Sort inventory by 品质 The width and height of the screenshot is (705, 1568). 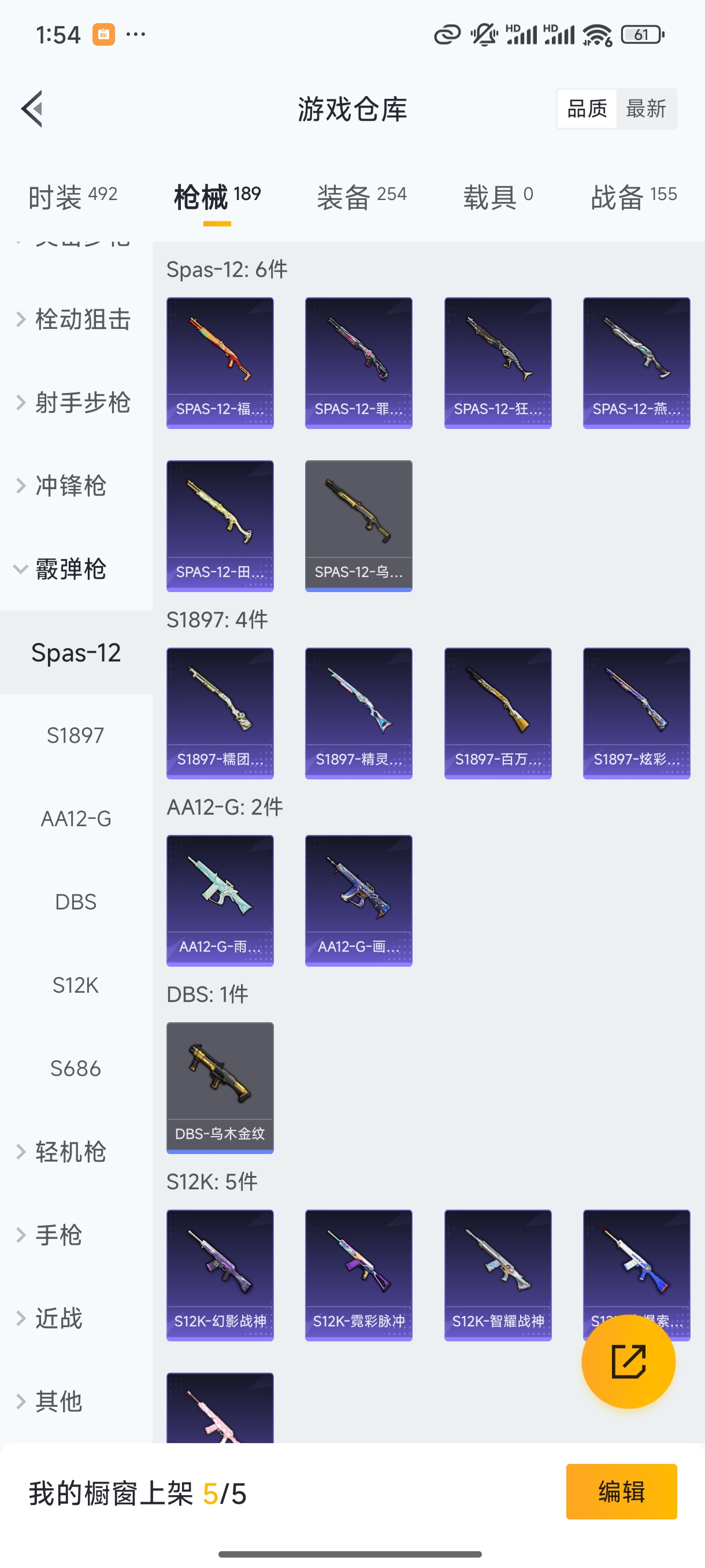(x=587, y=109)
